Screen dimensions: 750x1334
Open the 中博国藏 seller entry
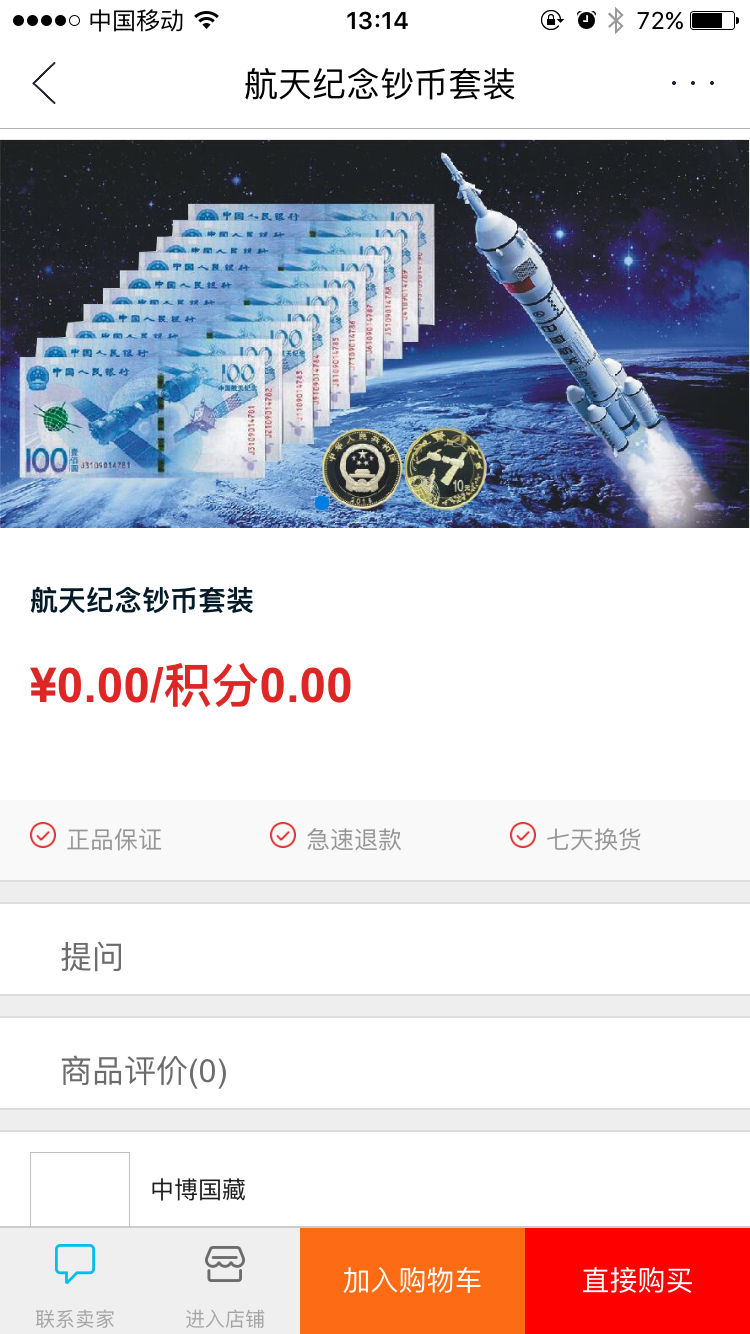198,1189
